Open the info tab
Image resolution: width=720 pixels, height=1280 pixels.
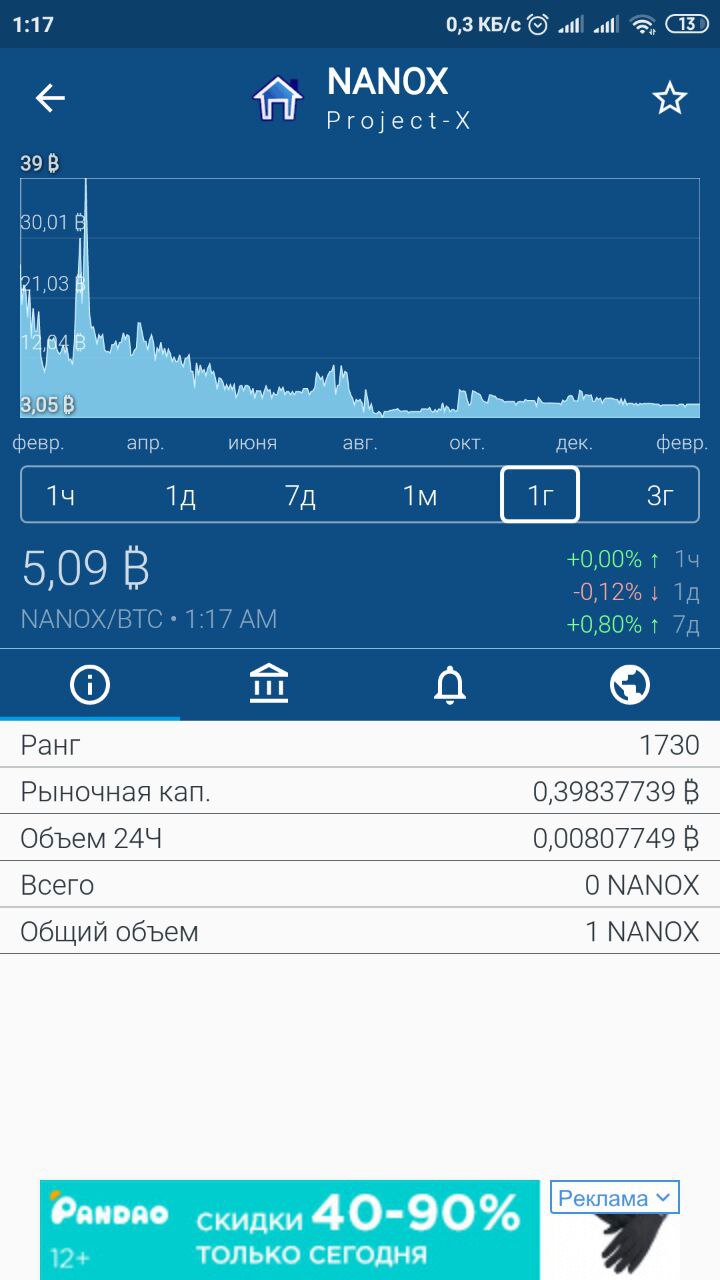pyautogui.click(x=90, y=685)
